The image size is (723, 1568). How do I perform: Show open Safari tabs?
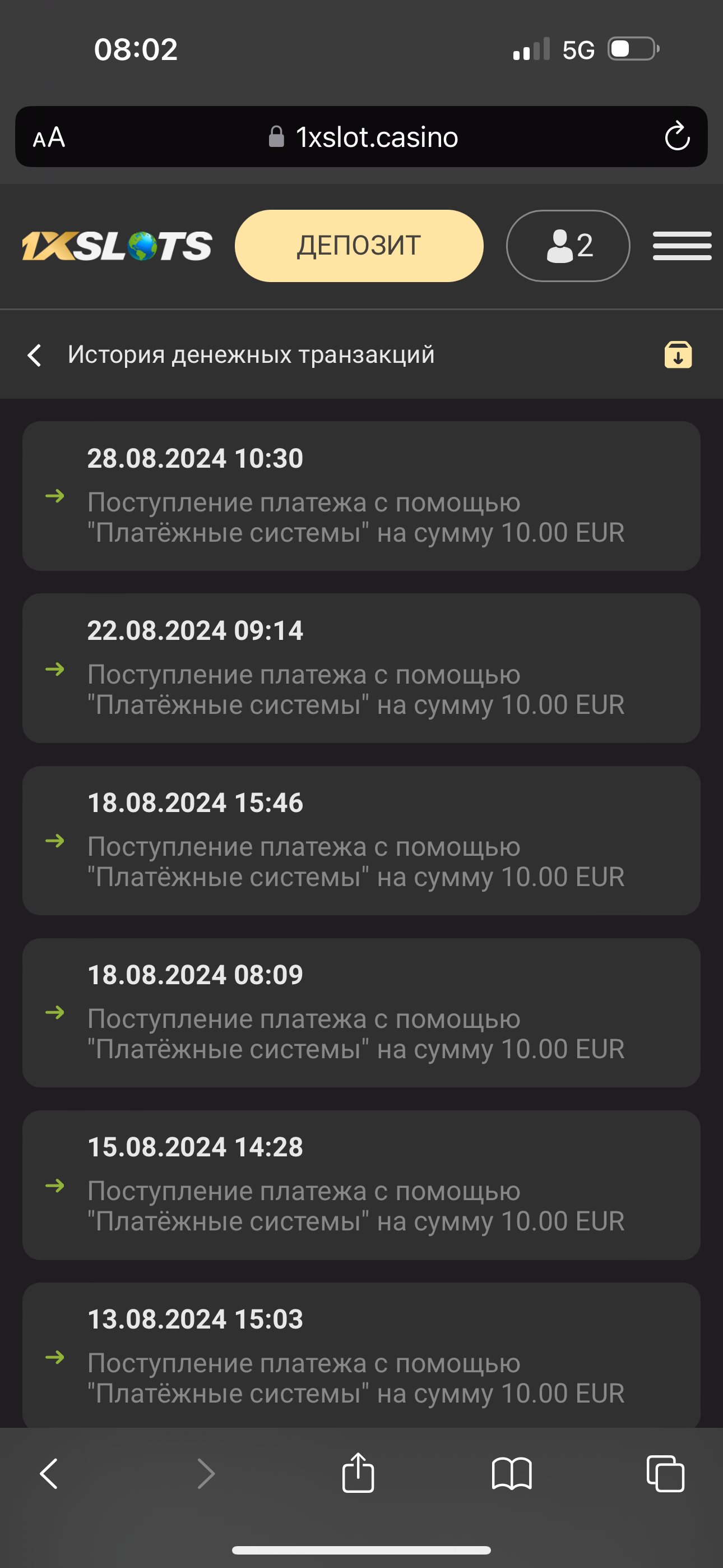point(665,1474)
